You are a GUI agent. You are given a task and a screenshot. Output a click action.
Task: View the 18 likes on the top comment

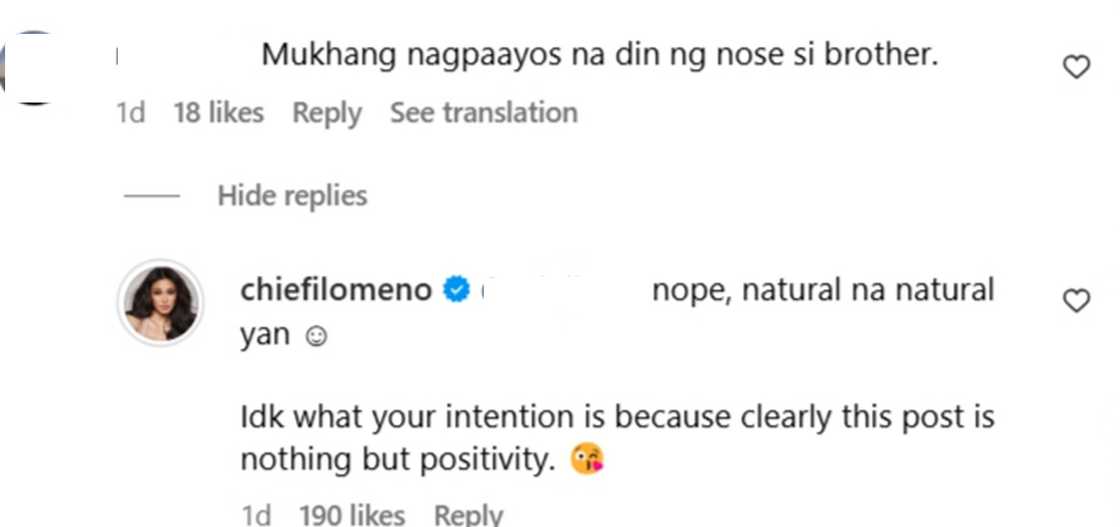point(218,113)
